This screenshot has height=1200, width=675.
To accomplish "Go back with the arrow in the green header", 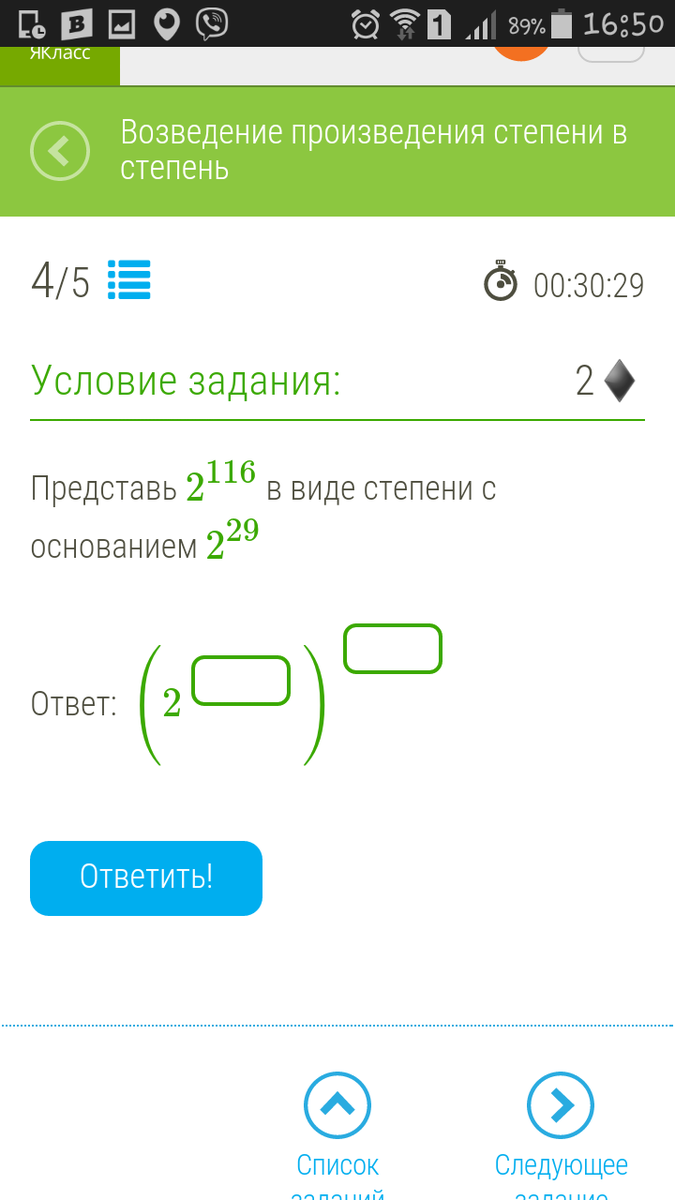I will coord(60,152).
